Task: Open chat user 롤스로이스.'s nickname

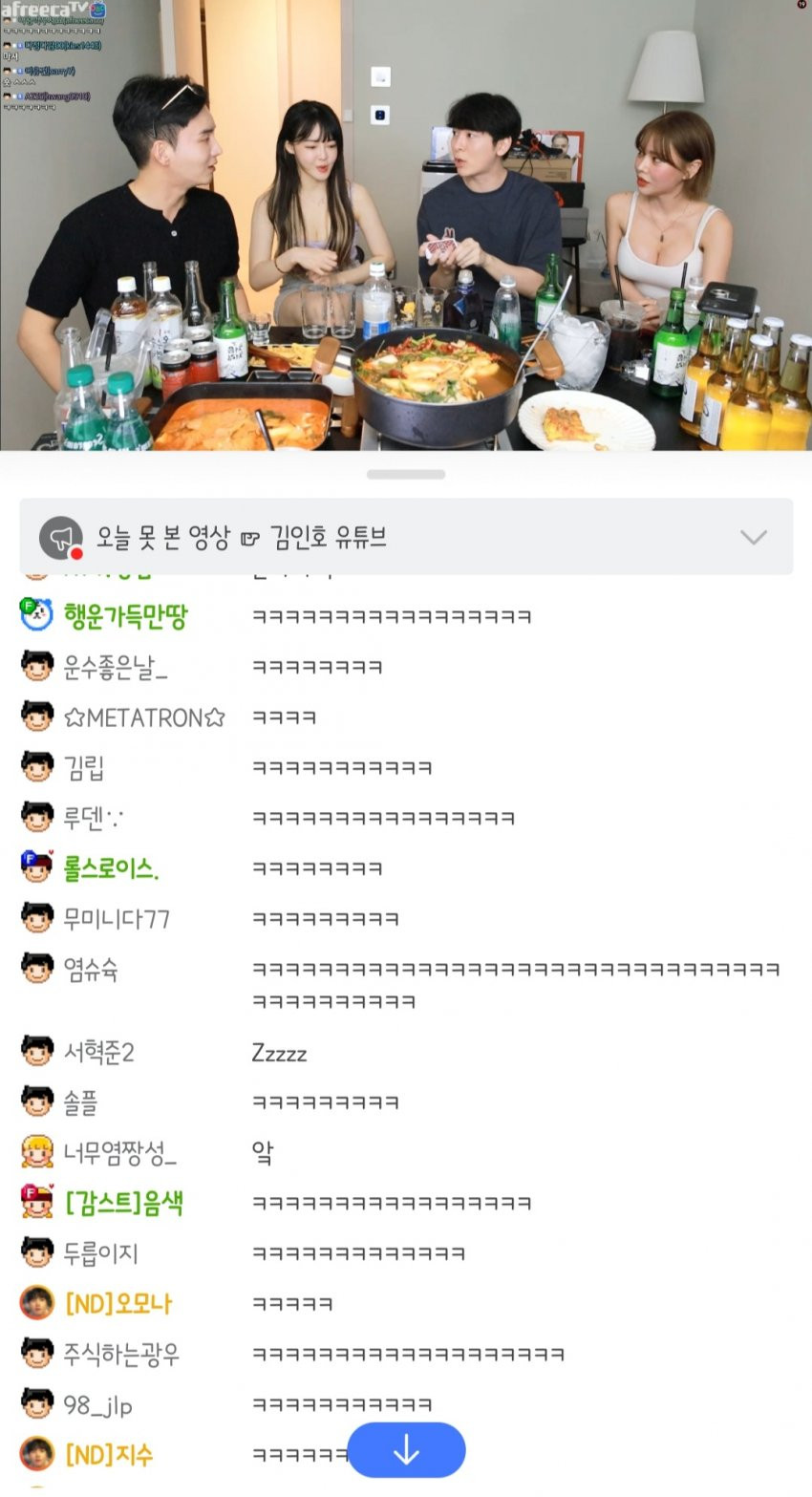Action: (x=111, y=868)
